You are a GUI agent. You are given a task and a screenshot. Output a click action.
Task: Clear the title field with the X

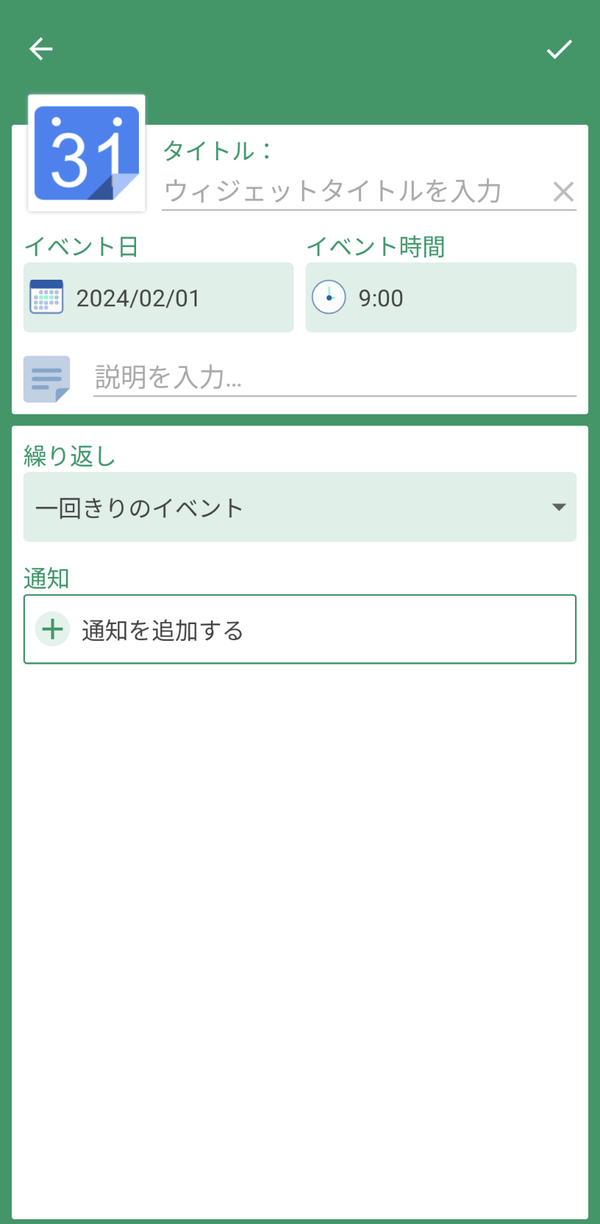coord(563,192)
